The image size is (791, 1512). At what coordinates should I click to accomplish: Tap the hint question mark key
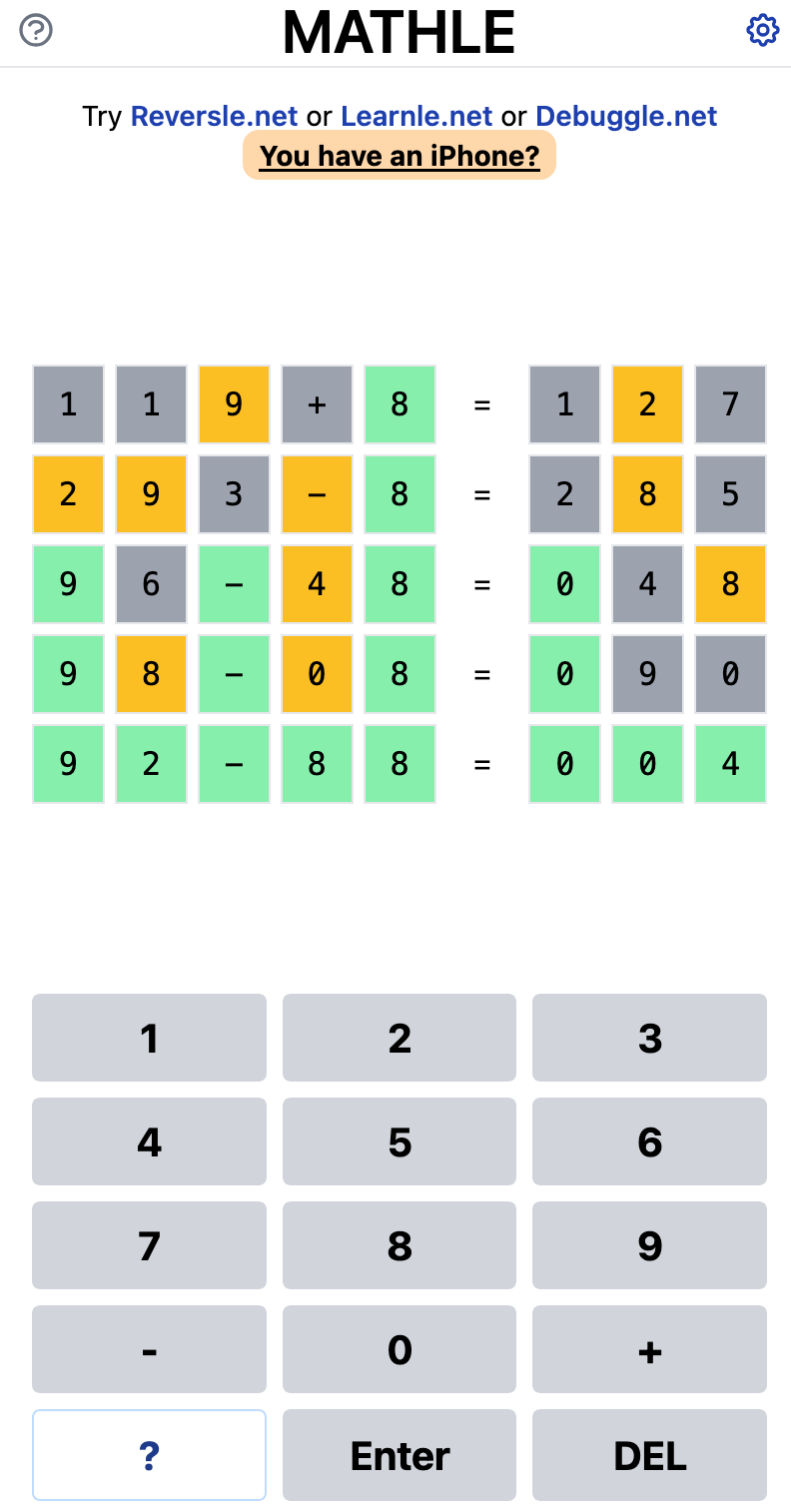click(x=149, y=1455)
